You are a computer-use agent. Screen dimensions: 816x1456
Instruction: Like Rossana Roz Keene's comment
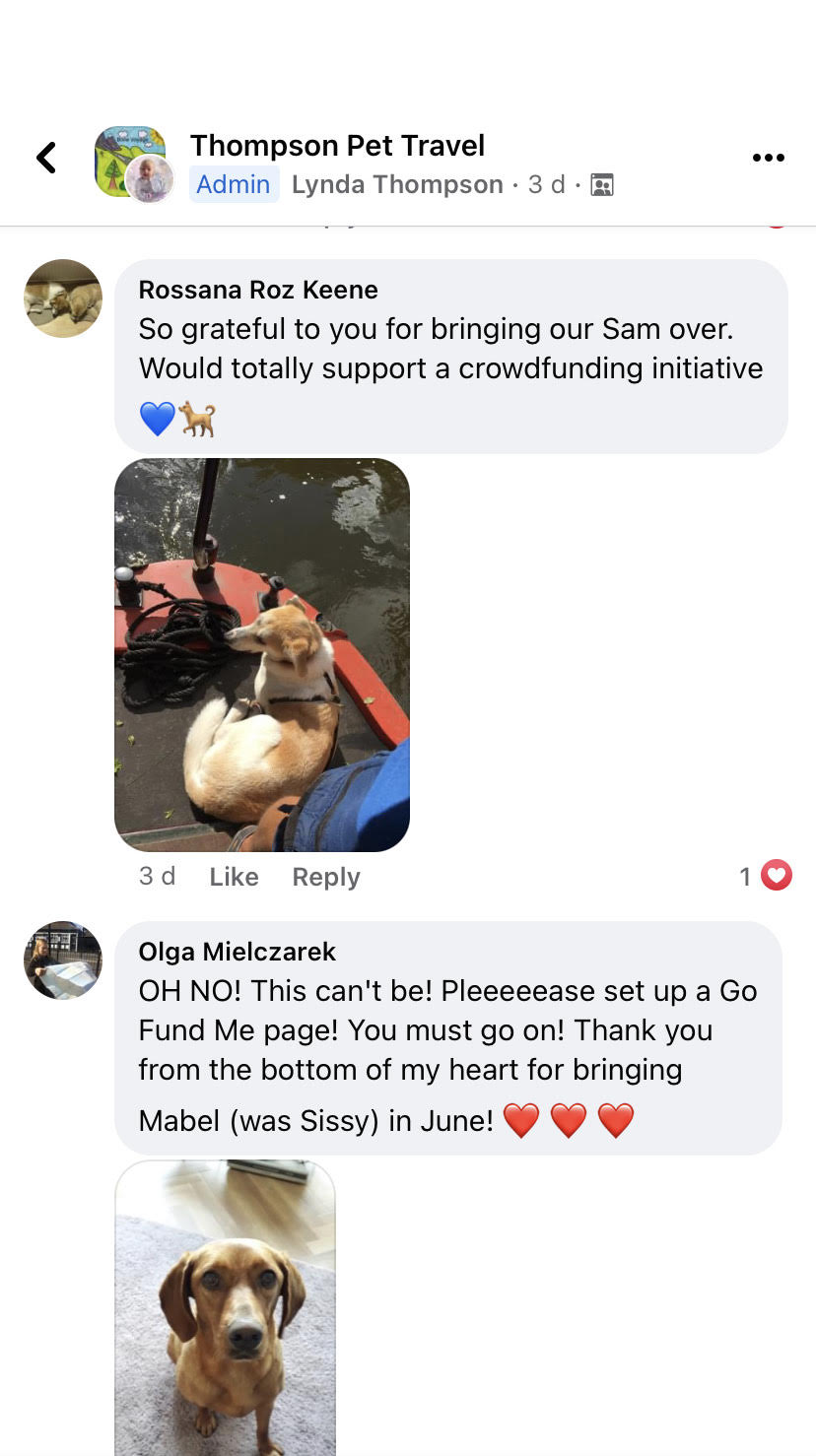[234, 877]
